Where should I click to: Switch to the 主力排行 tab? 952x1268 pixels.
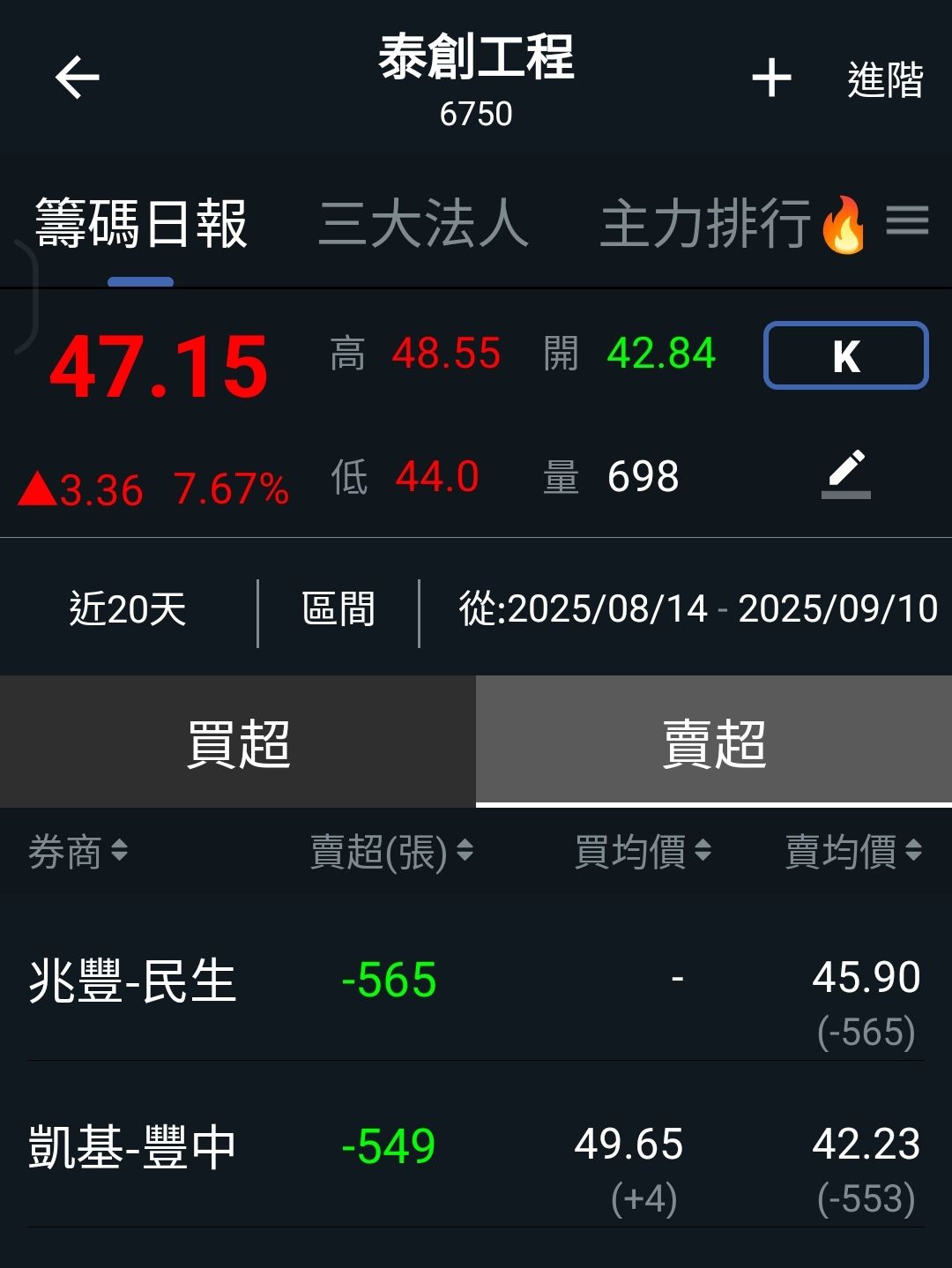point(705,224)
